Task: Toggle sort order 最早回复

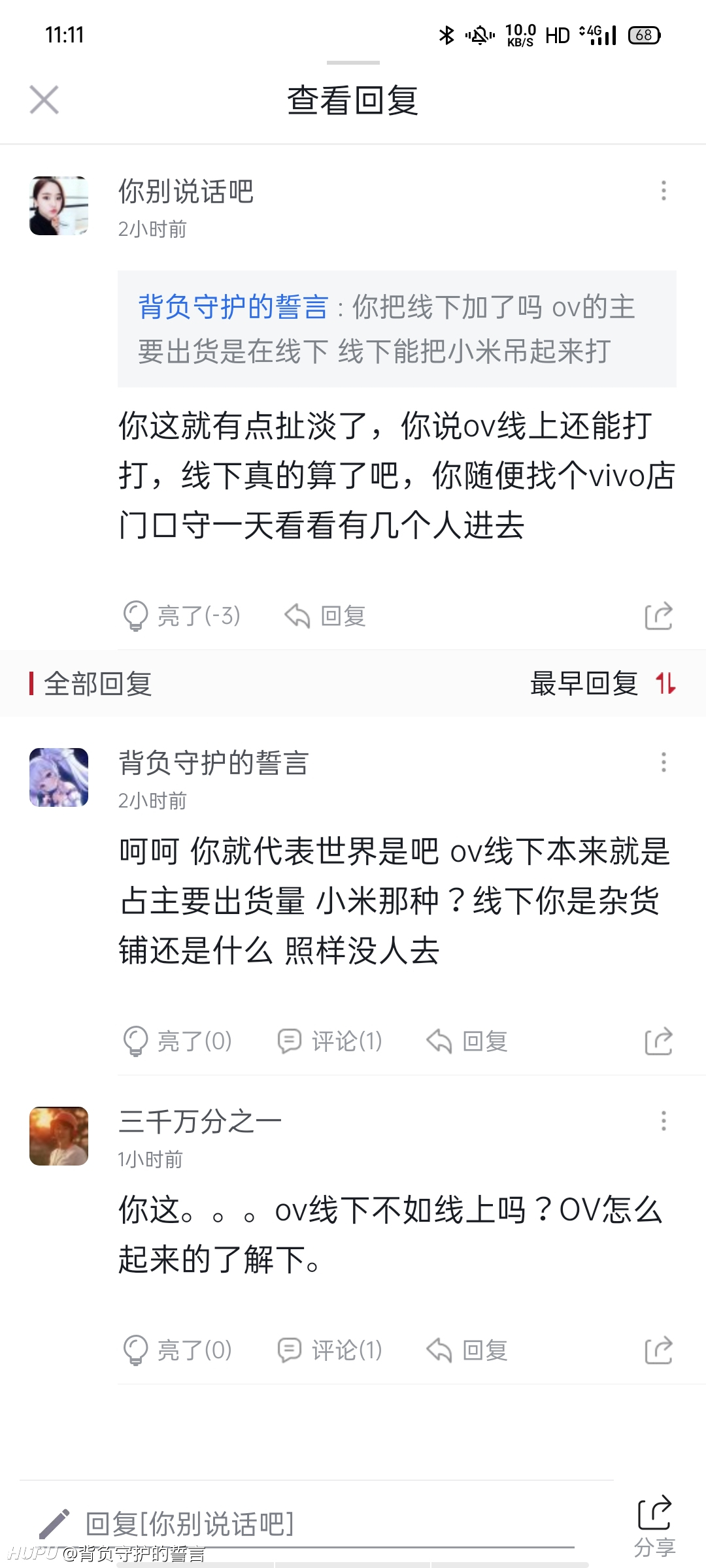Action: (x=603, y=683)
